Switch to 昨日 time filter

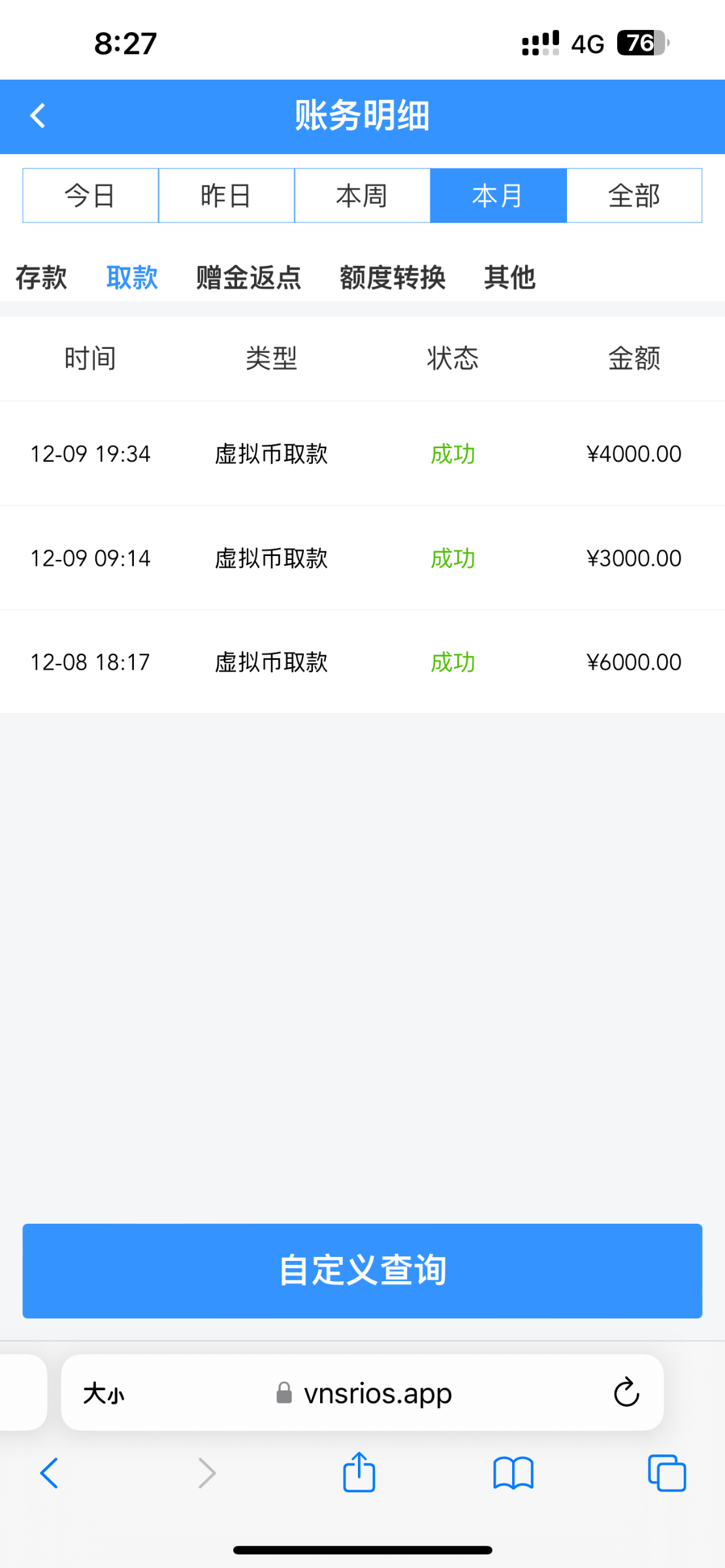tap(226, 195)
